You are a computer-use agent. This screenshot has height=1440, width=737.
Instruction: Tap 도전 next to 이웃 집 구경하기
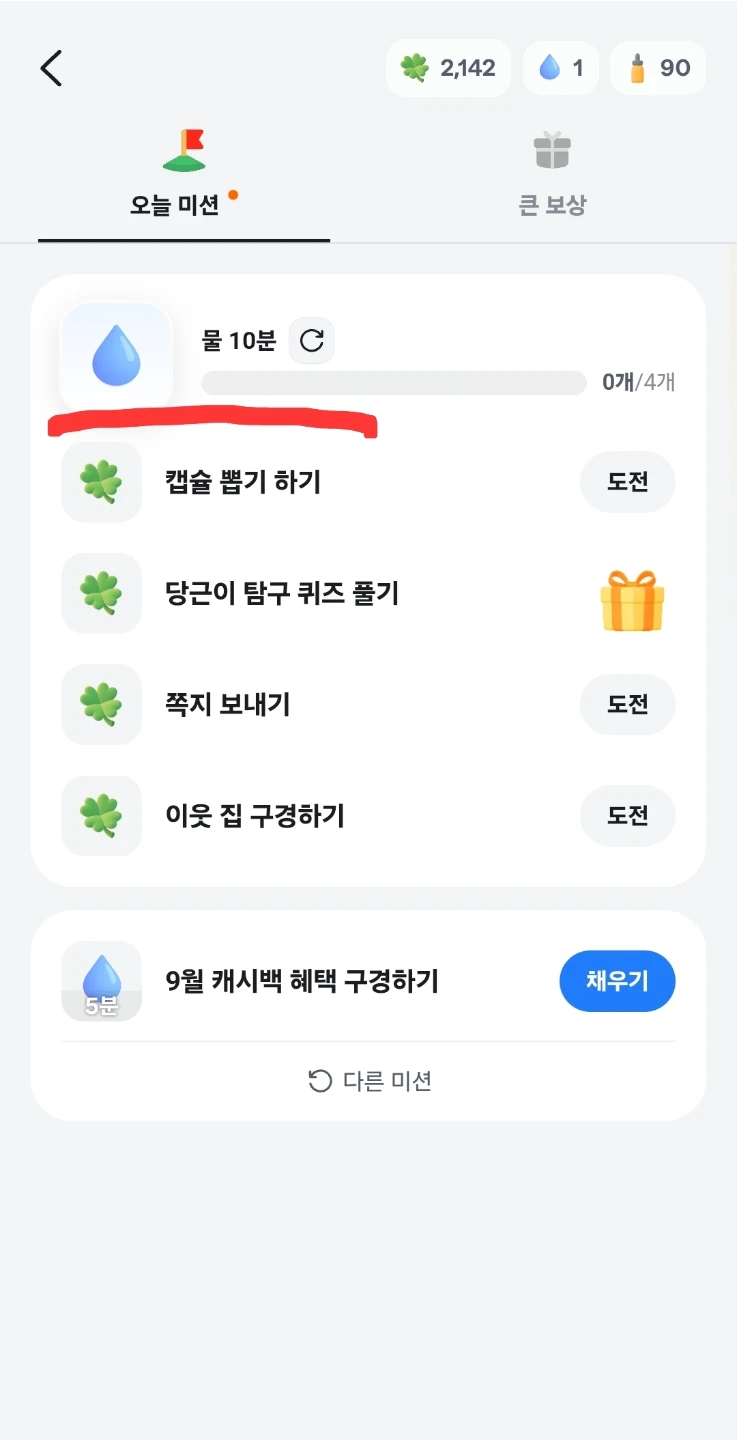[x=628, y=815]
